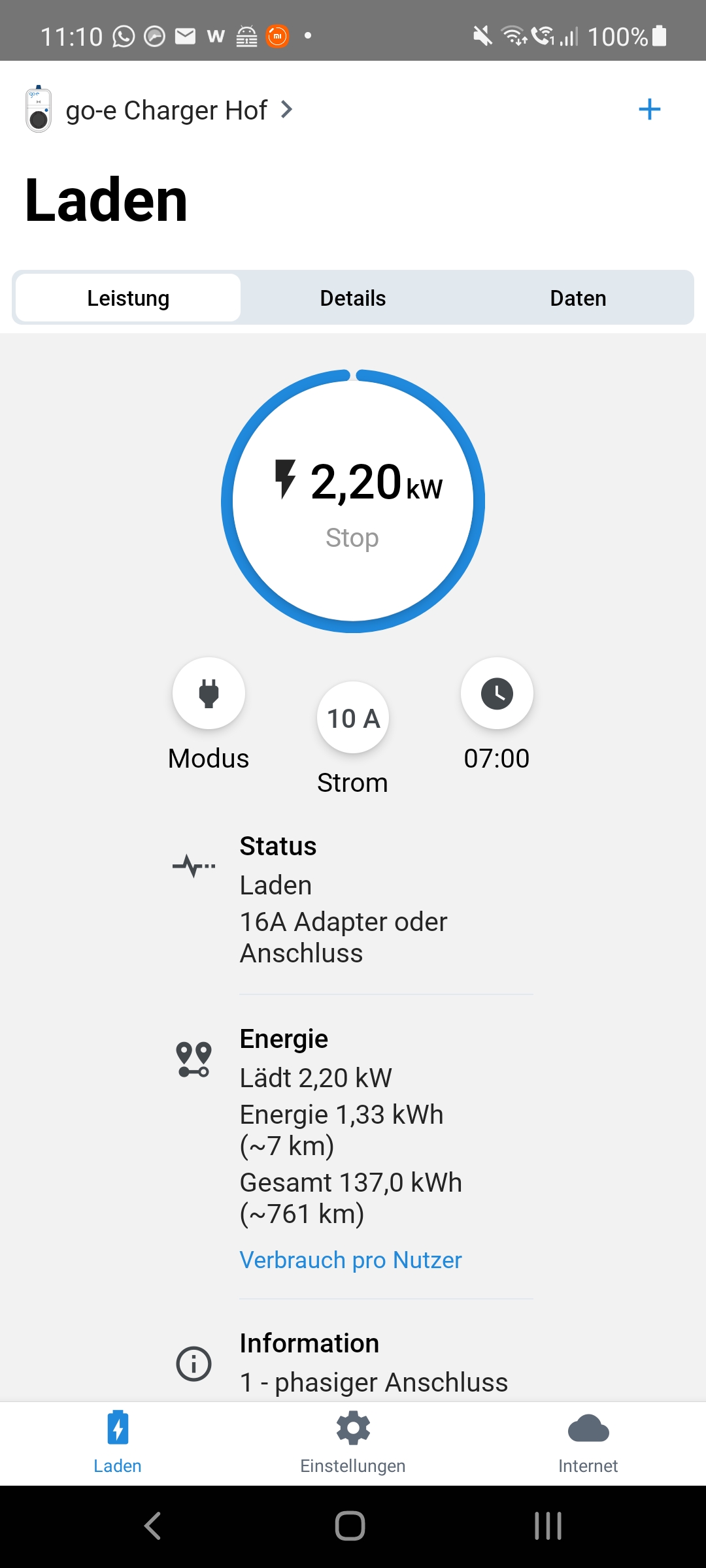706x1568 pixels.
Task: Open the Internet tab
Action: point(588,1442)
